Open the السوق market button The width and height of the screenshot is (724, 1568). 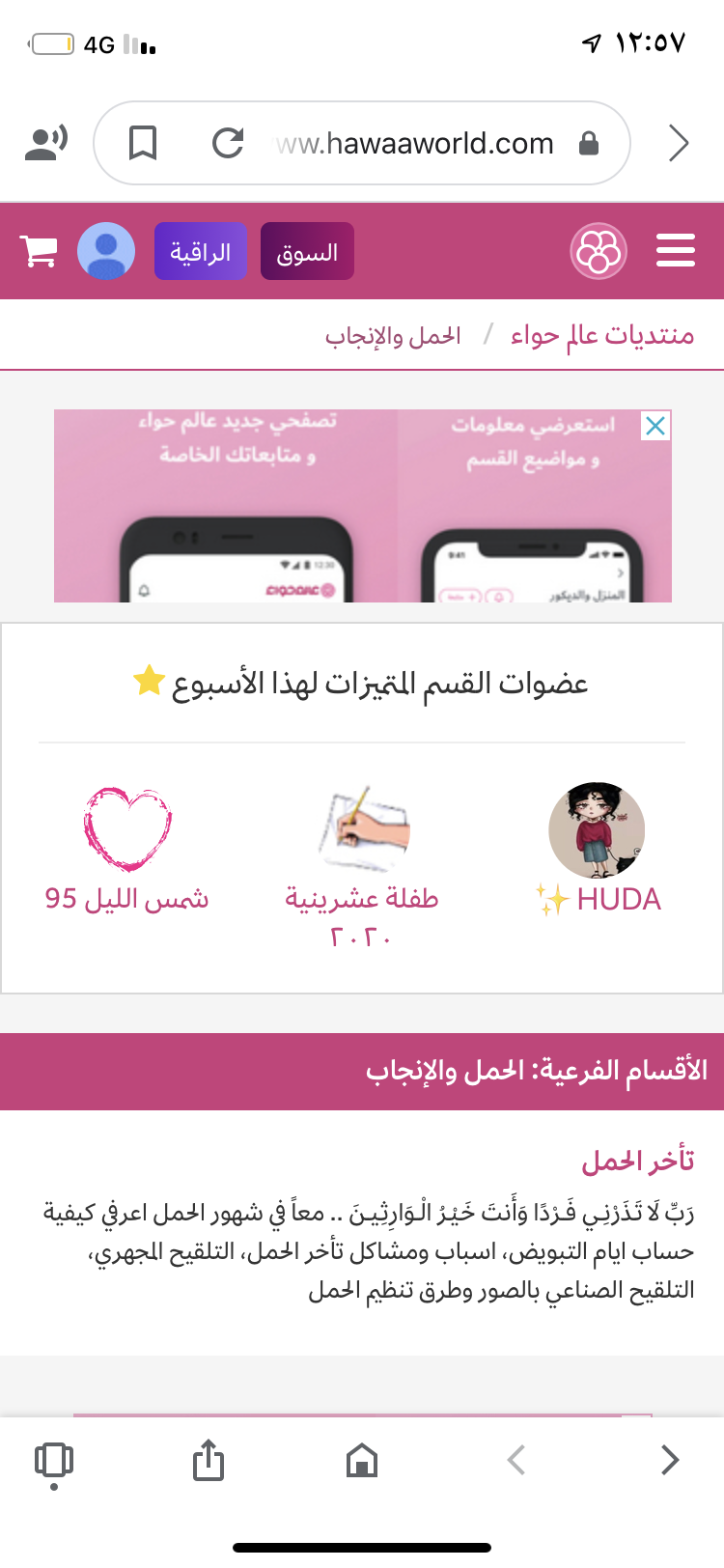pos(307,252)
